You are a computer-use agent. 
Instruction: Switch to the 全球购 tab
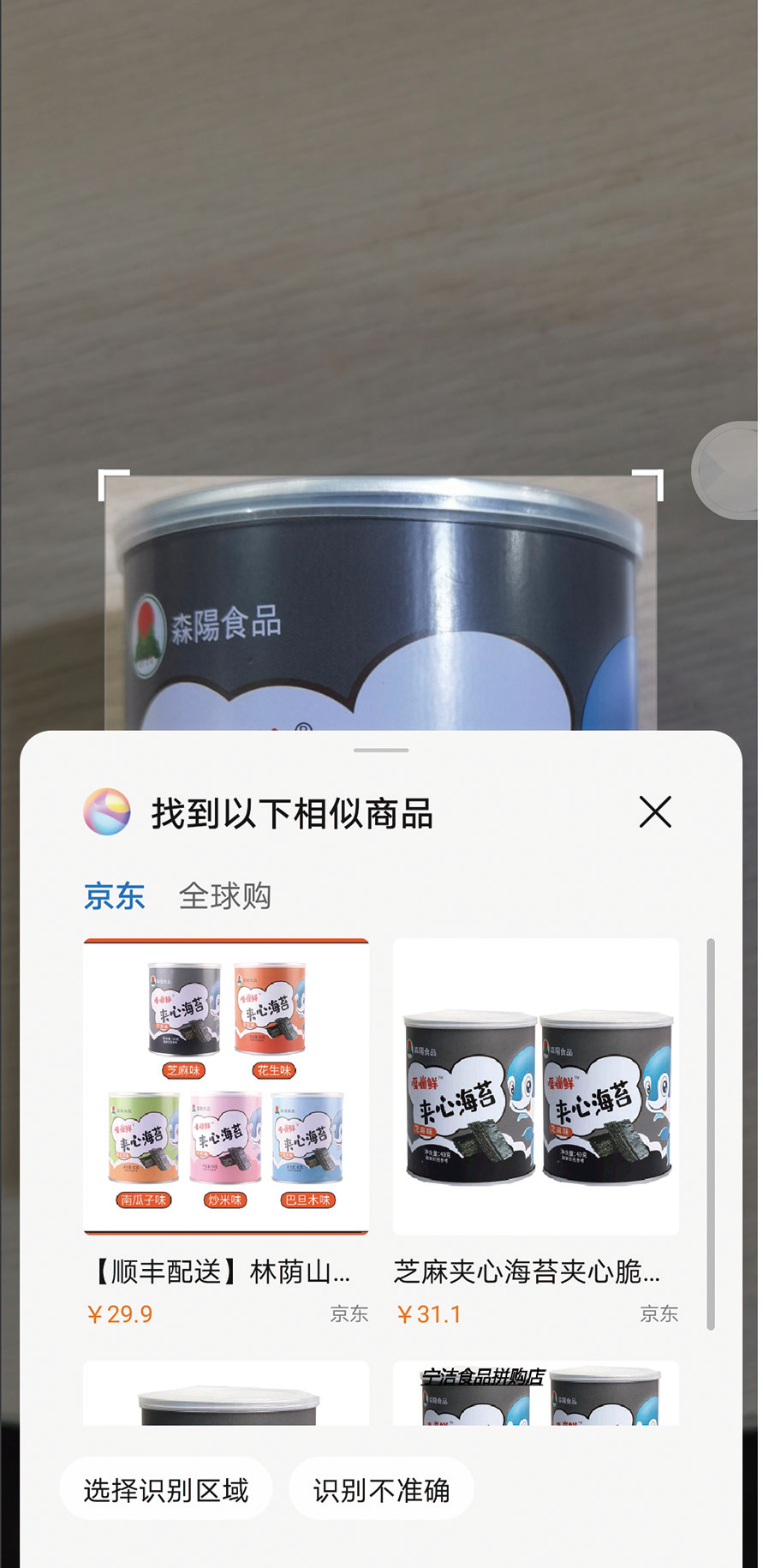coord(225,895)
